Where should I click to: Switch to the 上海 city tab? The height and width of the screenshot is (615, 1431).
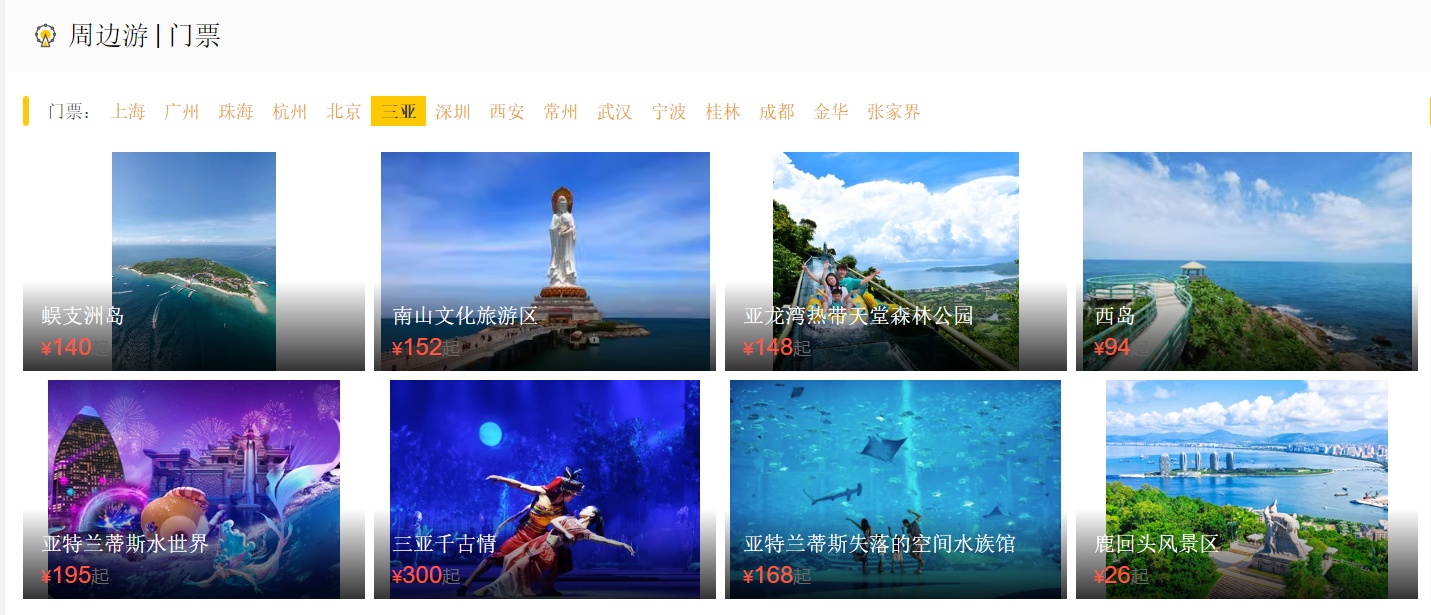[128, 112]
